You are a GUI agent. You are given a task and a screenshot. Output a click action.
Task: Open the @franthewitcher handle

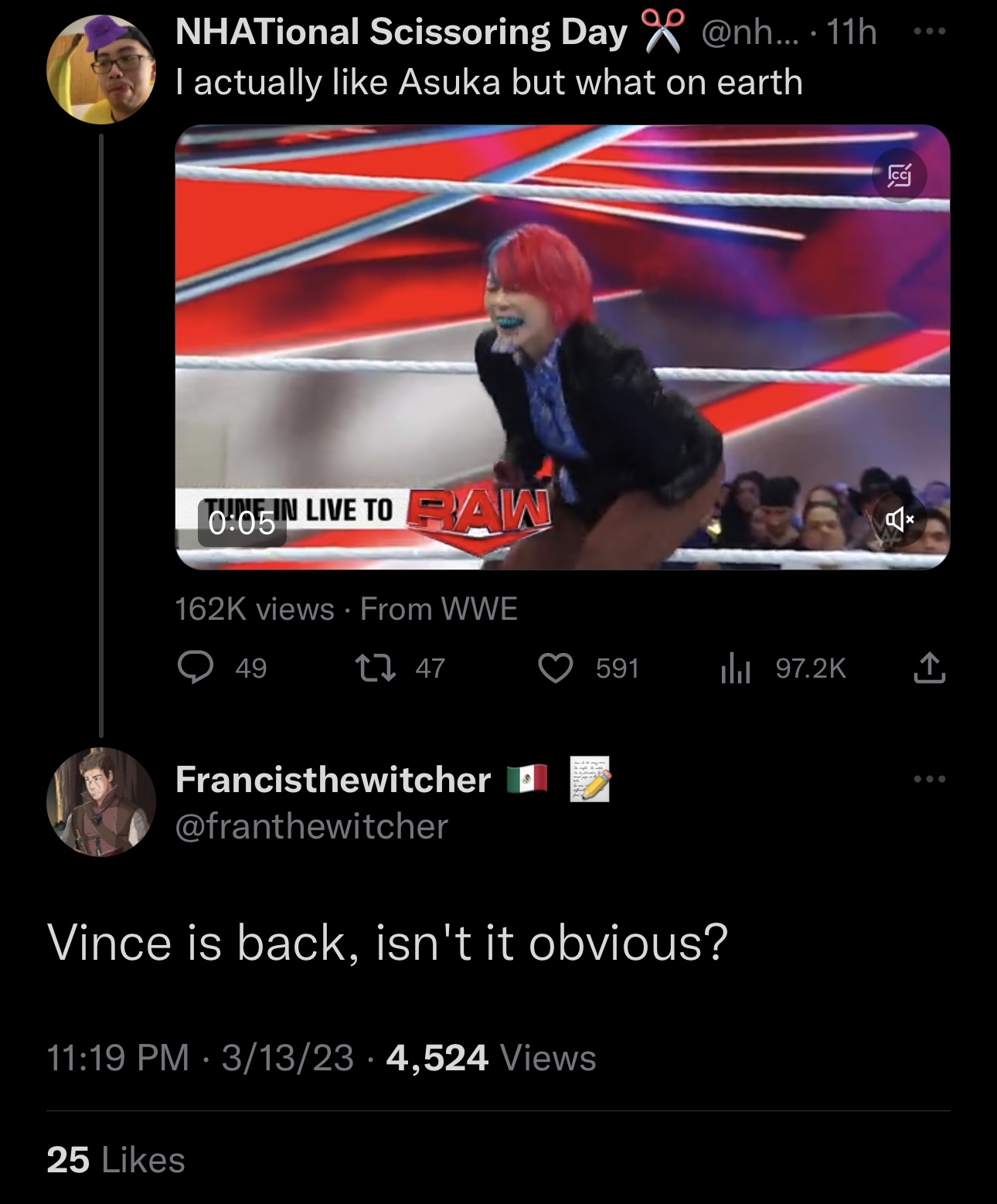[x=311, y=827]
